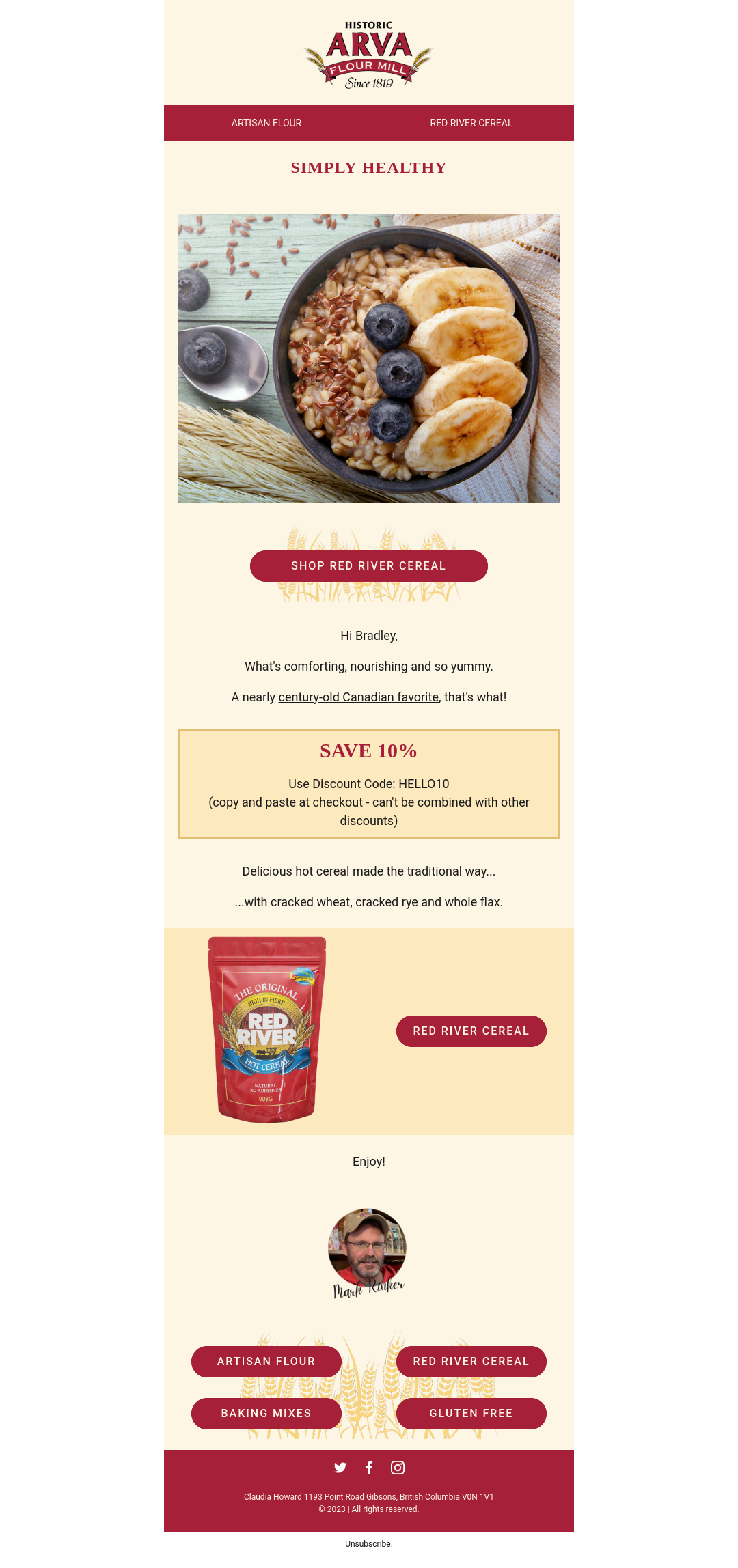
Task: Tap the Shop Red River Cereal button
Action: (x=368, y=566)
